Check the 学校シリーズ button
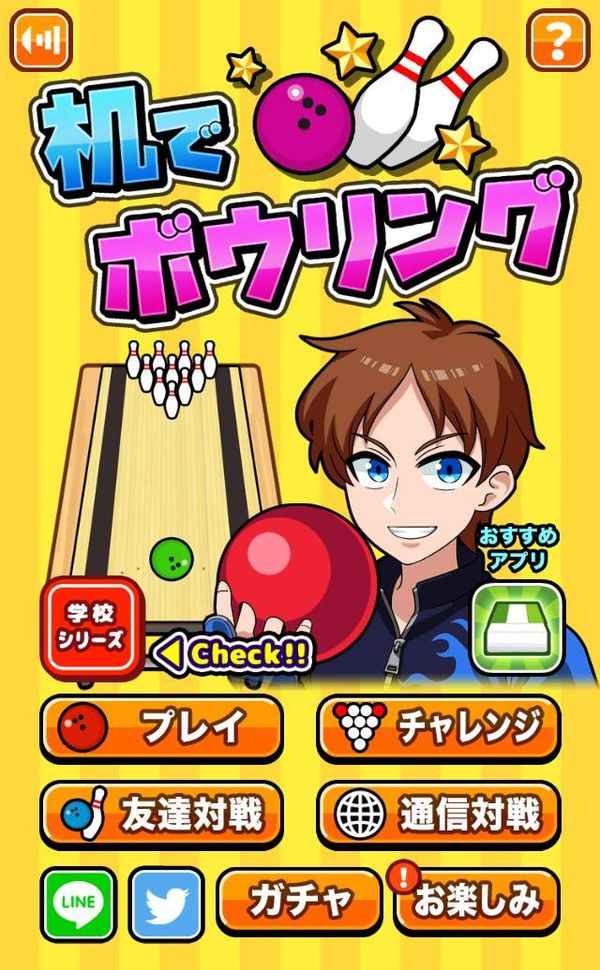600x970 pixels. 92,629
